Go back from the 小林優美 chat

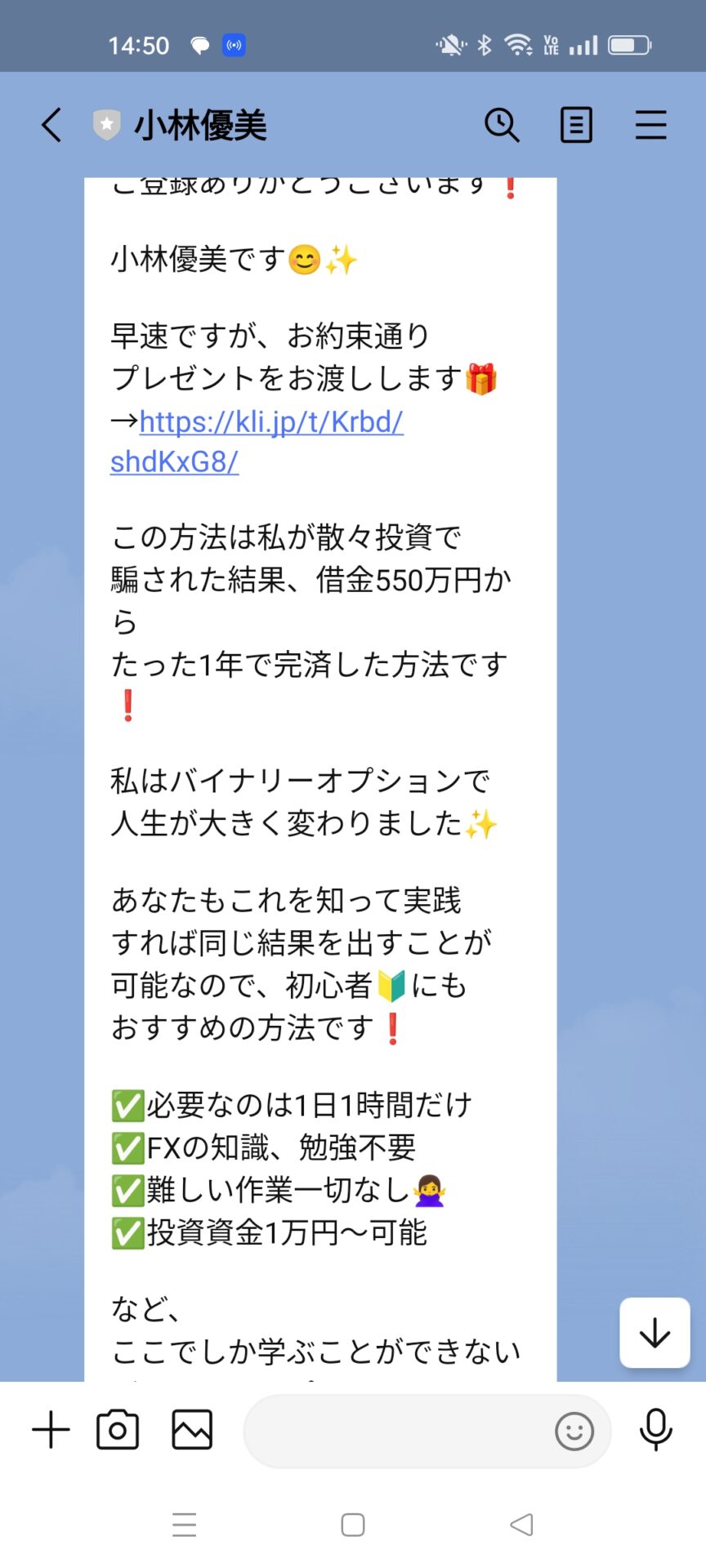51,125
